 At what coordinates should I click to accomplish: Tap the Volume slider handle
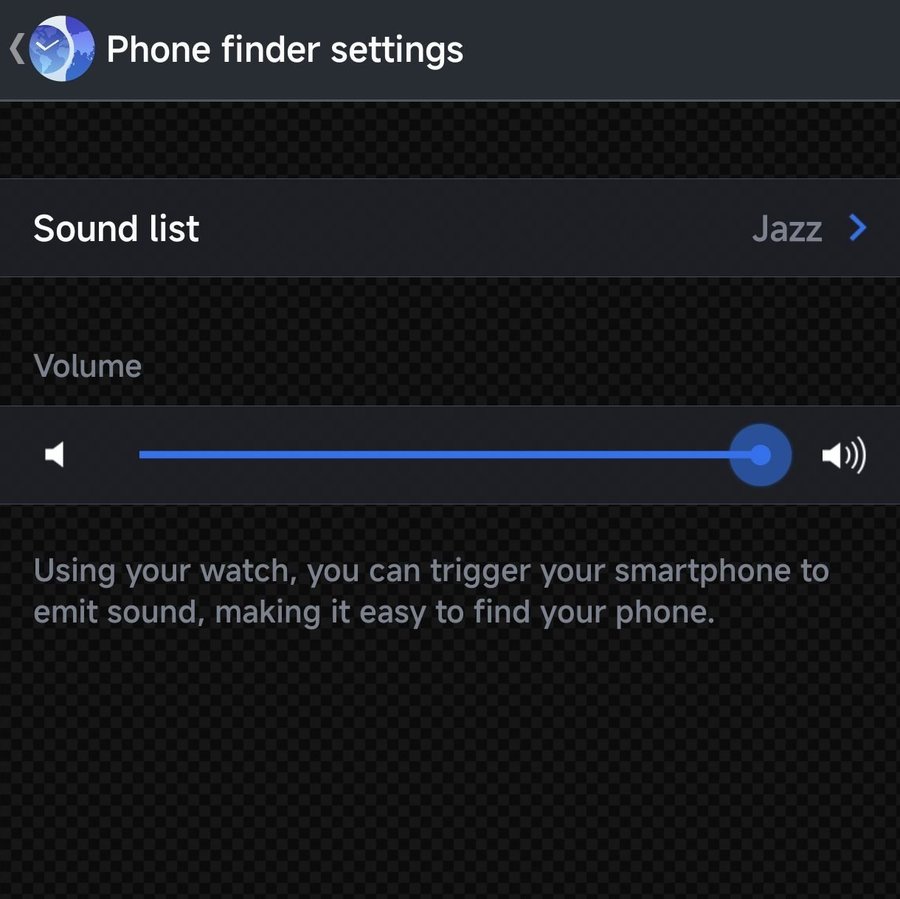pos(760,456)
